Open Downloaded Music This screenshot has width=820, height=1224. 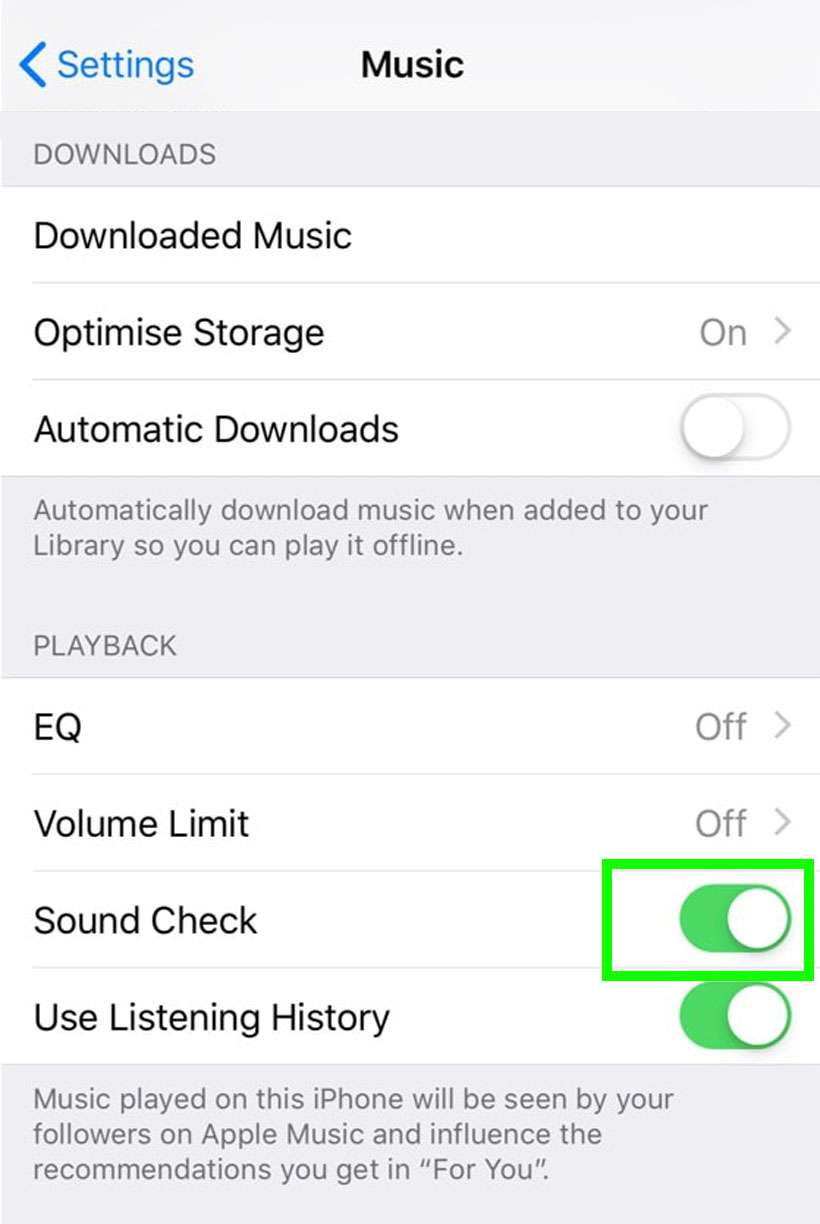(410, 236)
